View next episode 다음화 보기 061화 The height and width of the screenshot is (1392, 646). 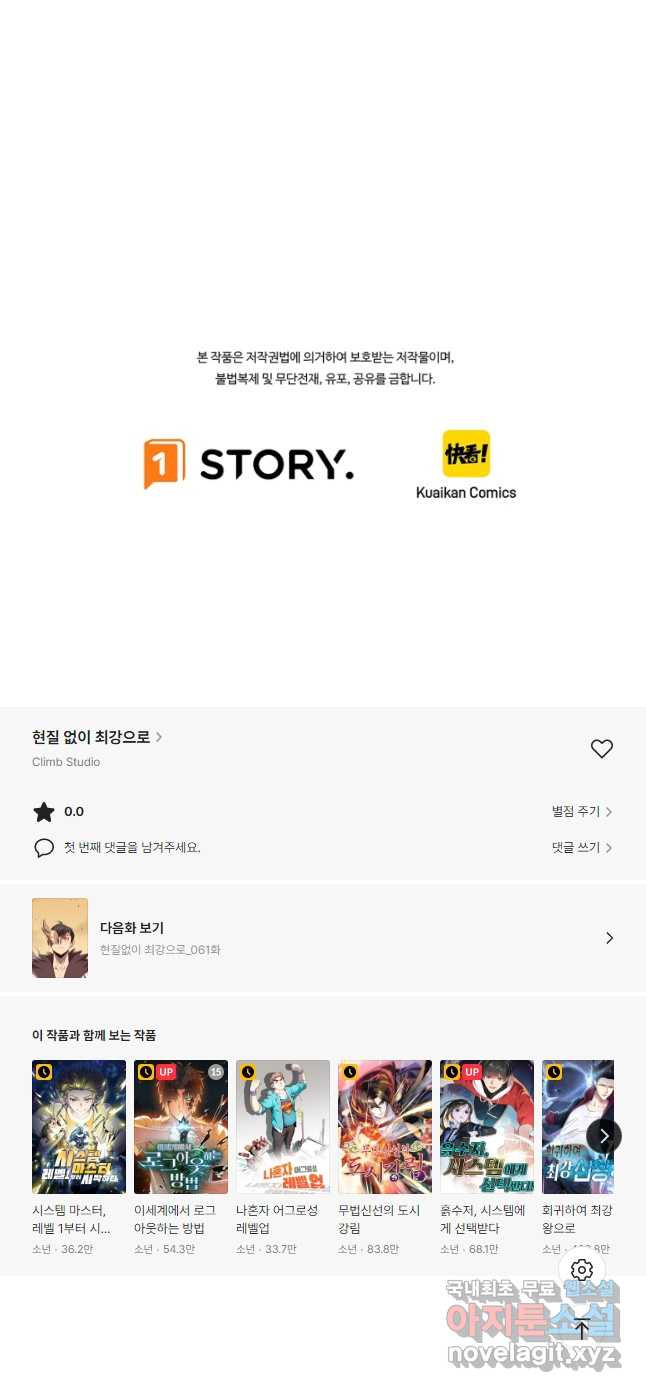(x=322, y=938)
